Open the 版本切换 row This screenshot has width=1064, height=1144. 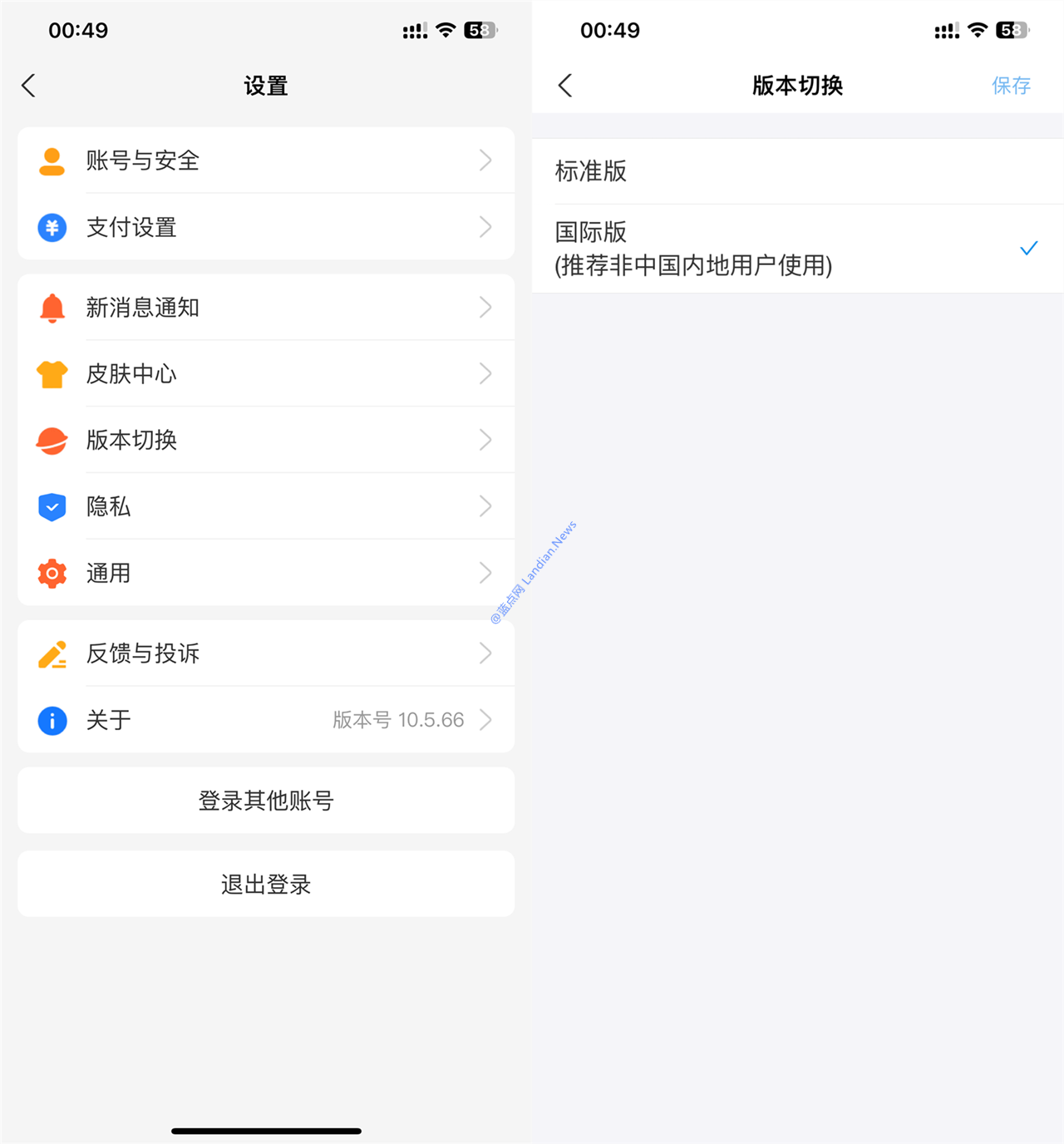click(266, 440)
